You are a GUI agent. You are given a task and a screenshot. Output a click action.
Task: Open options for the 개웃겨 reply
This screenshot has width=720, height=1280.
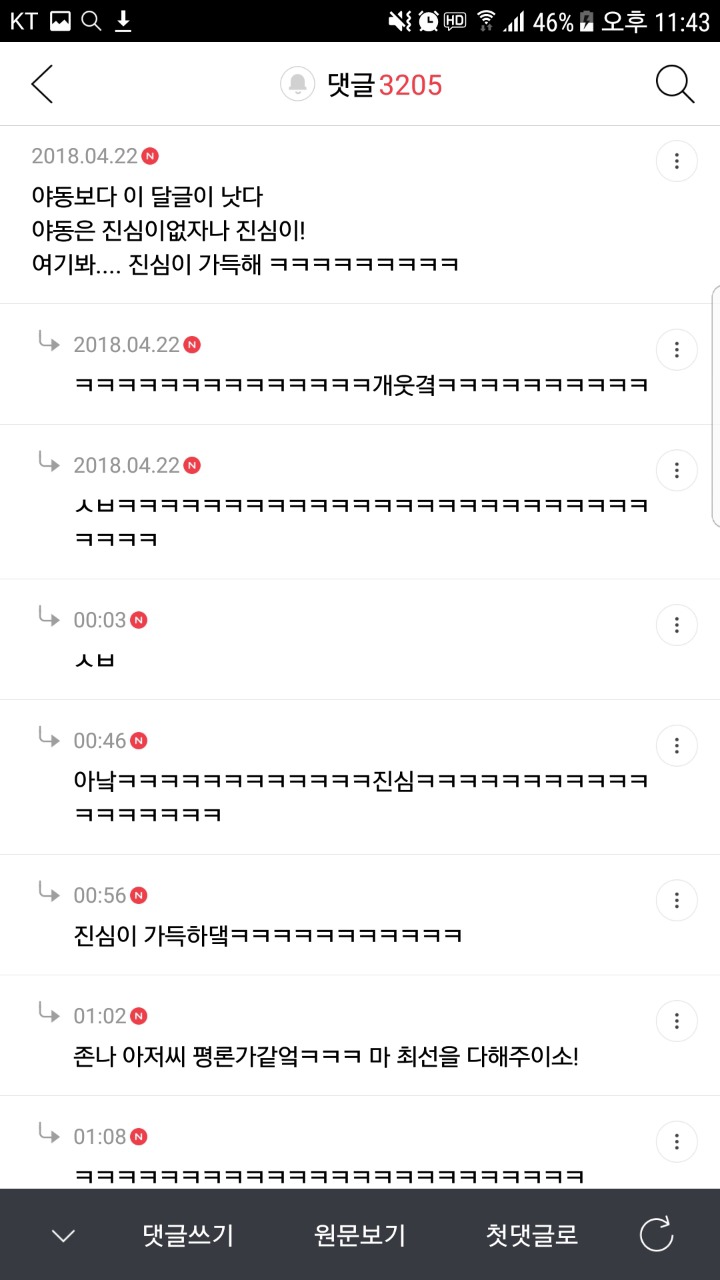[677, 350]
